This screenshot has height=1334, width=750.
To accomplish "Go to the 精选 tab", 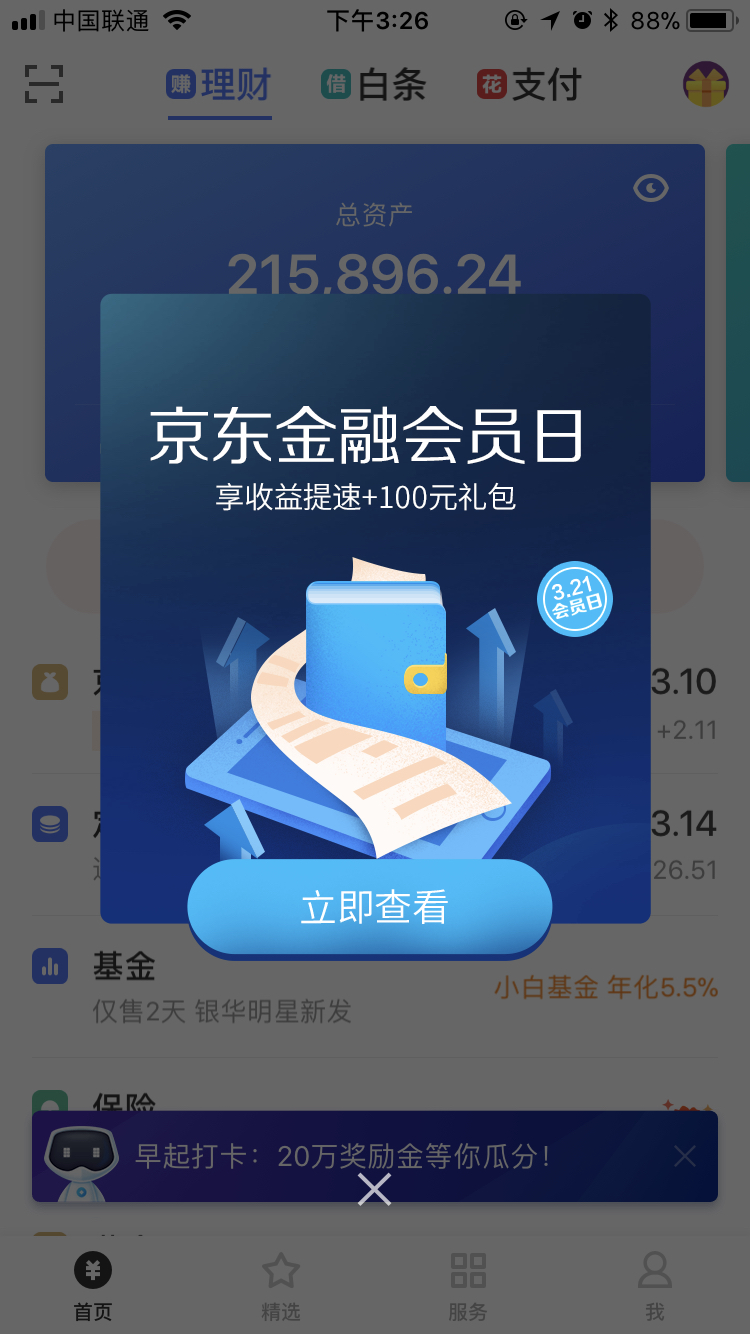I will point(281,1286).
